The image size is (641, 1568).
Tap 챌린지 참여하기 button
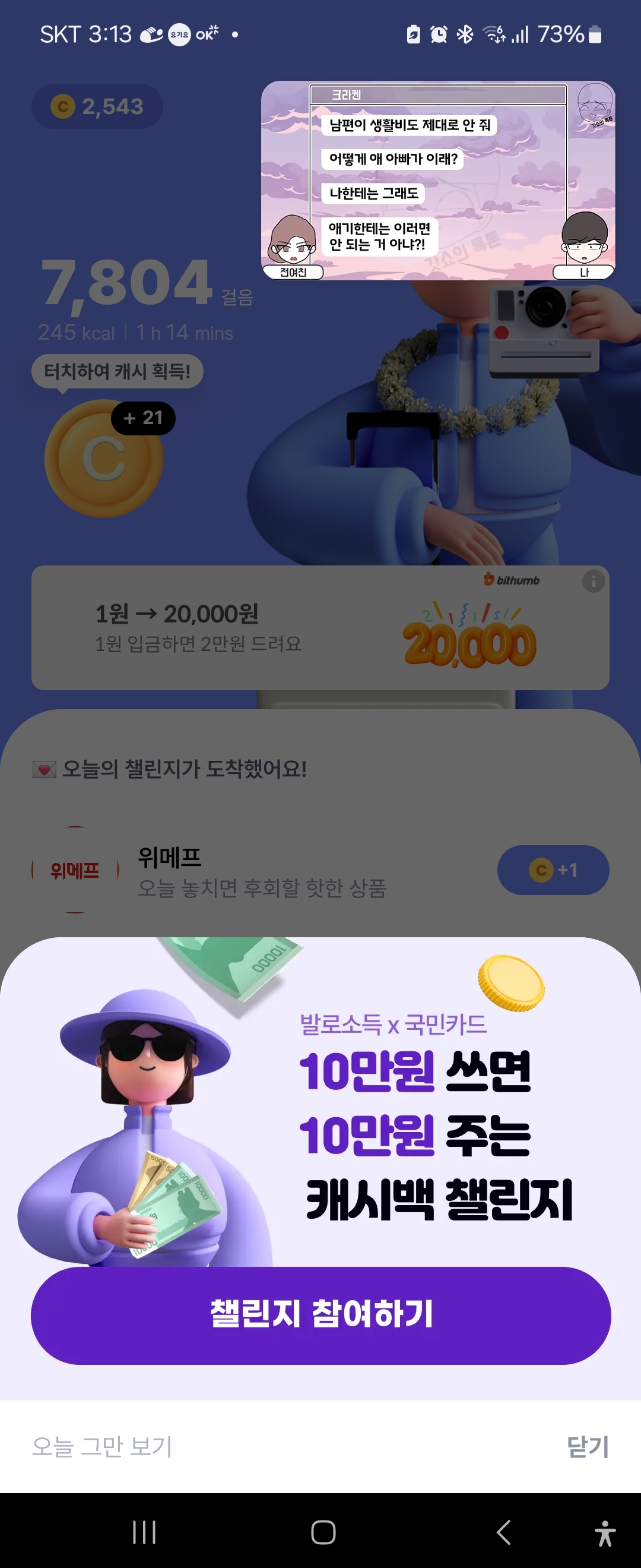[x=320, y=1314]
